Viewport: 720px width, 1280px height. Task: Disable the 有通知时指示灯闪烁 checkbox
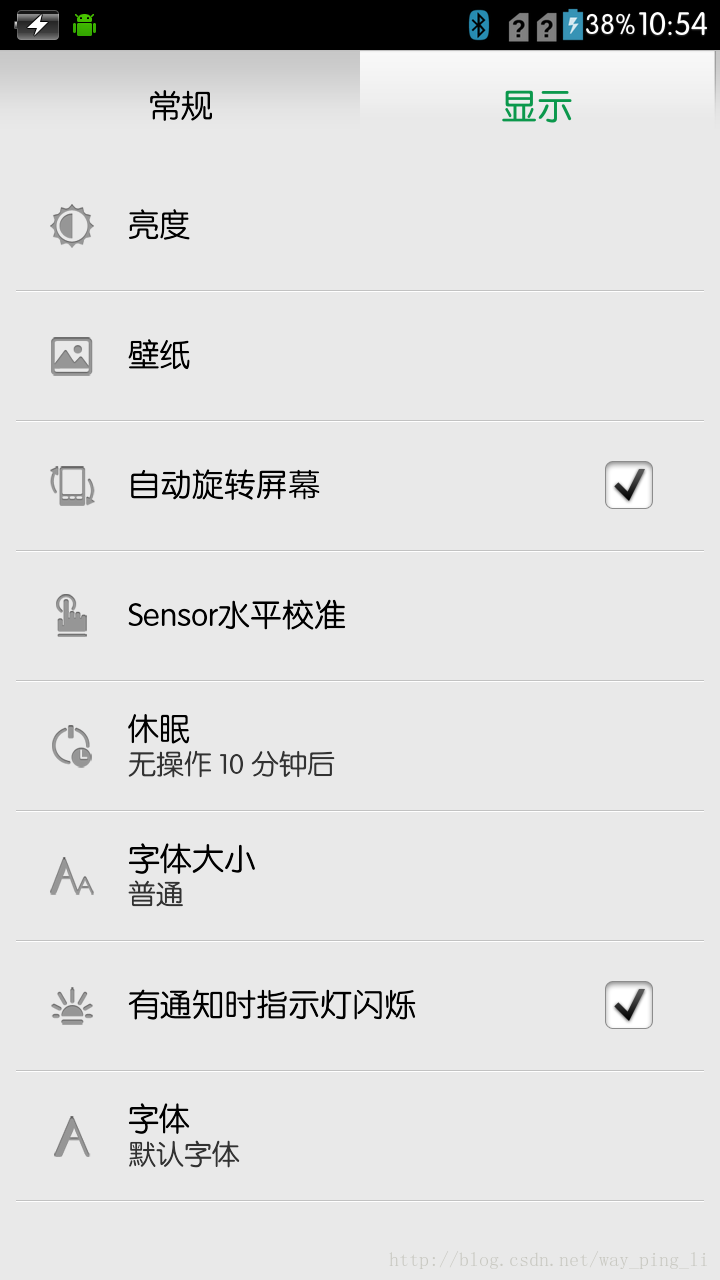click(x=628, y=1005)
